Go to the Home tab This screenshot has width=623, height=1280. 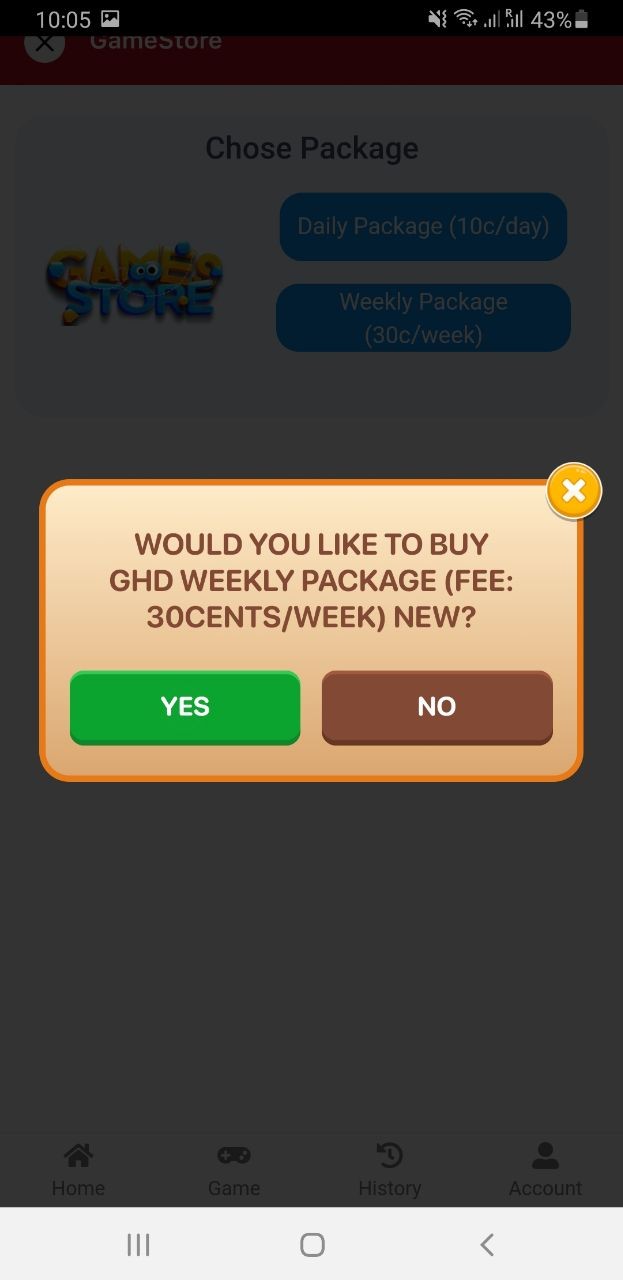click(x=78, y=1170)
